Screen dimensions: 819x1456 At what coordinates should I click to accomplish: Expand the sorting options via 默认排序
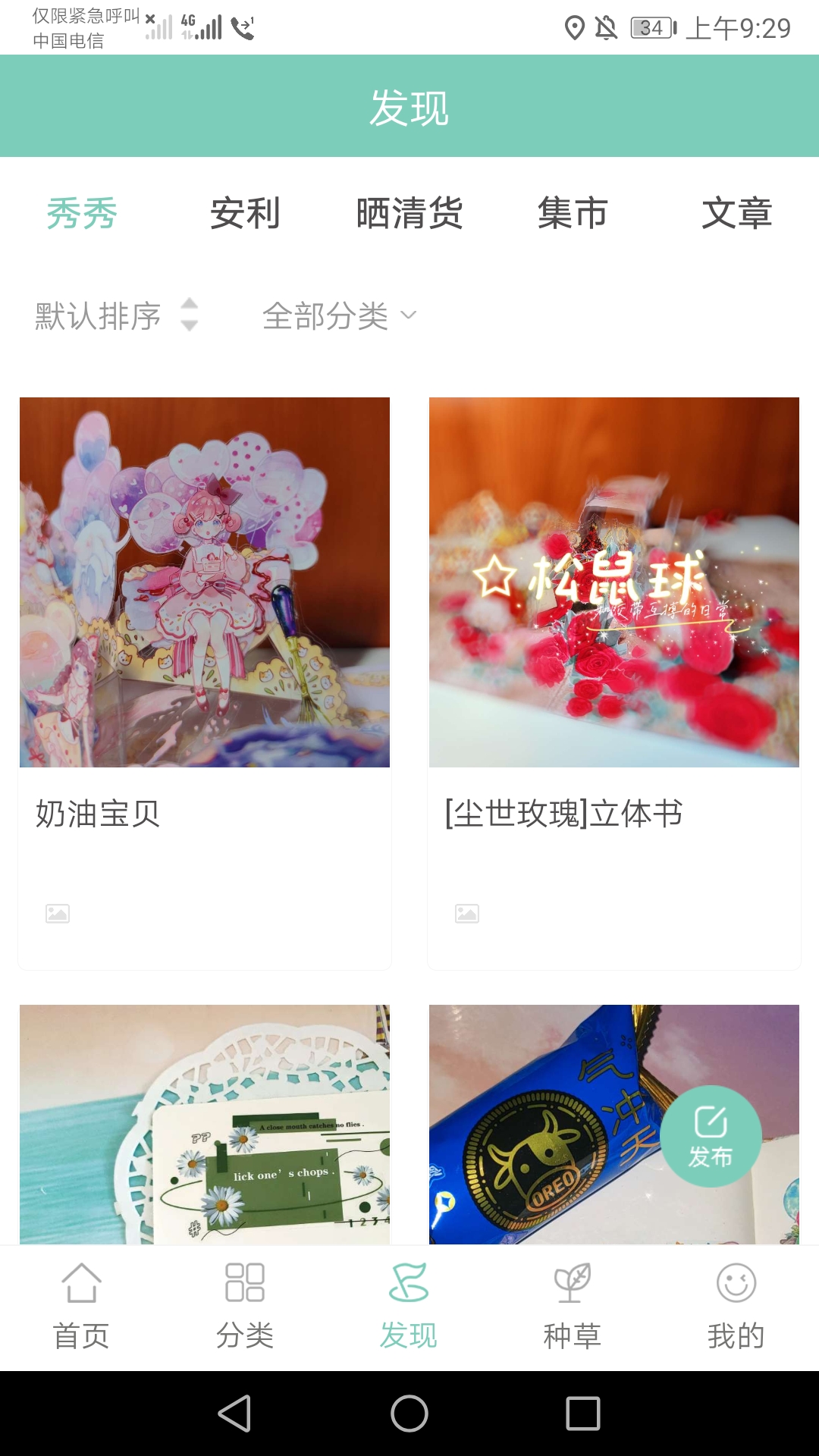click(96, 317)
